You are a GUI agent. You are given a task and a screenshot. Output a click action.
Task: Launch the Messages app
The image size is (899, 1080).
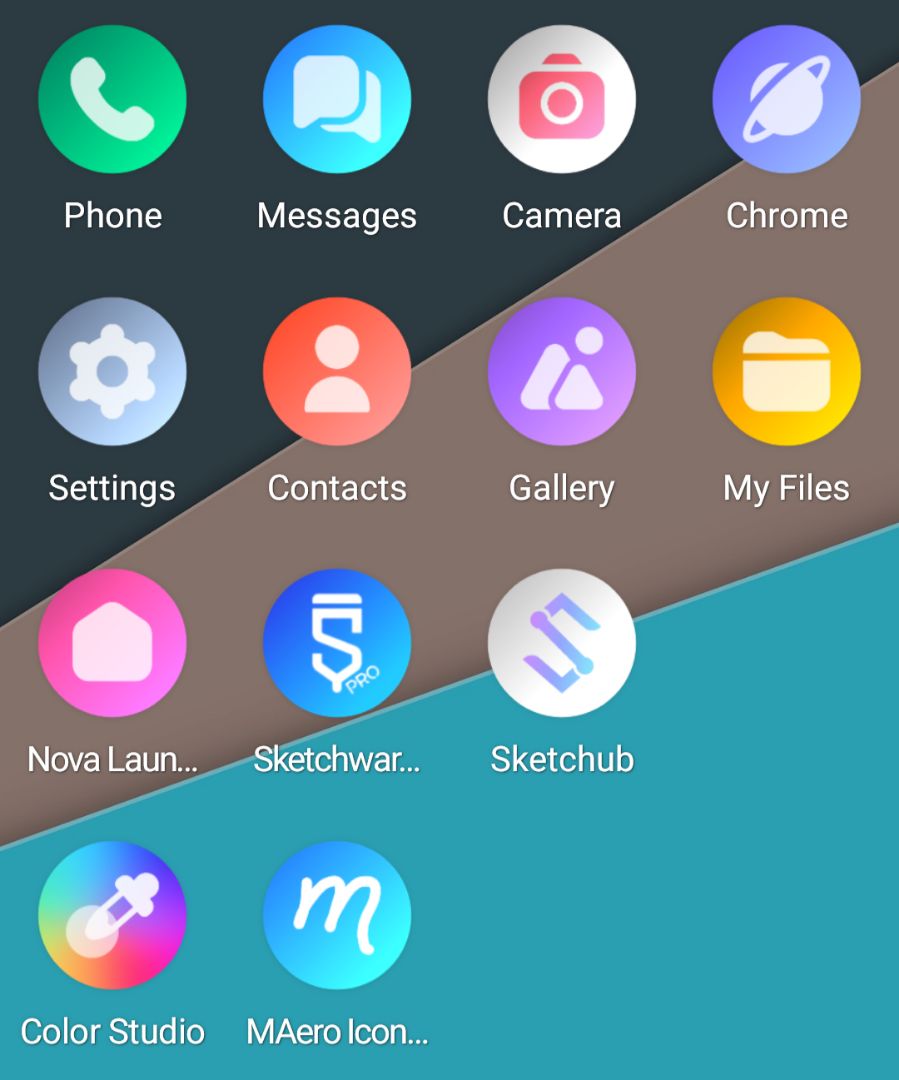(337, 100)
